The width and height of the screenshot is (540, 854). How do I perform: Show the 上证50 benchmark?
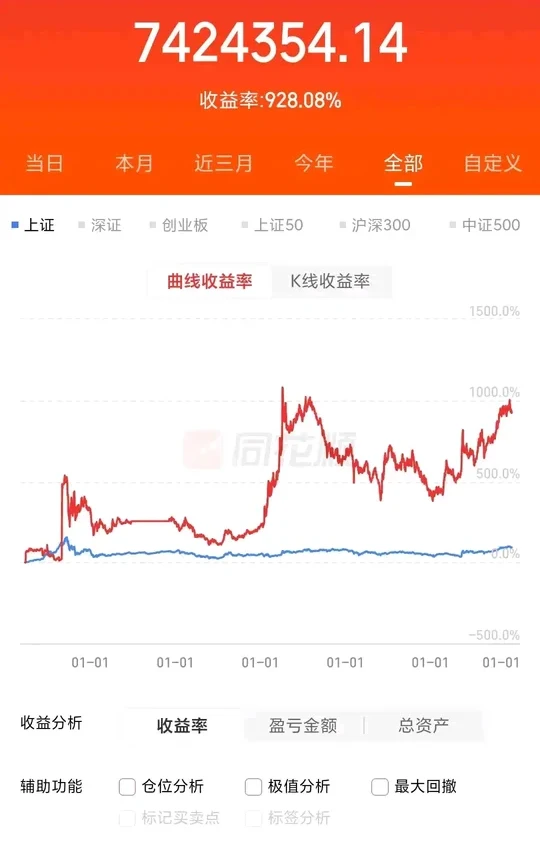pyautogui.click(x=272, y=225)
